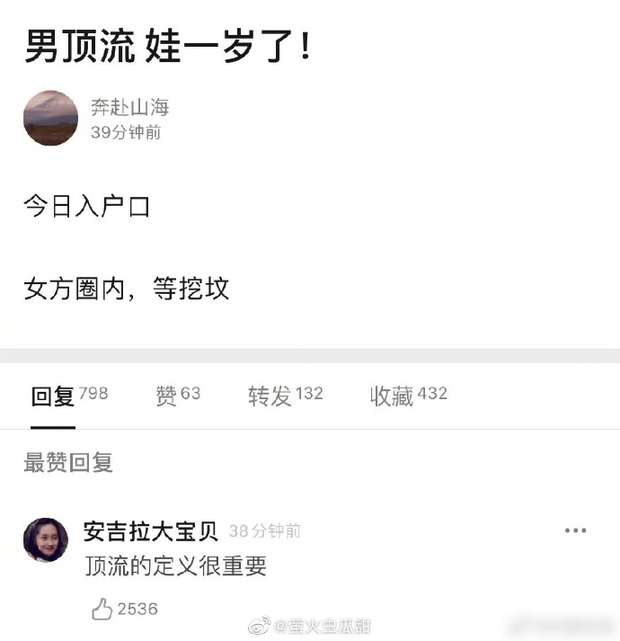Like 安吉拉大宝贝's reply
The height and width of the screenshot is (641, 620).
tap(102, 608)
